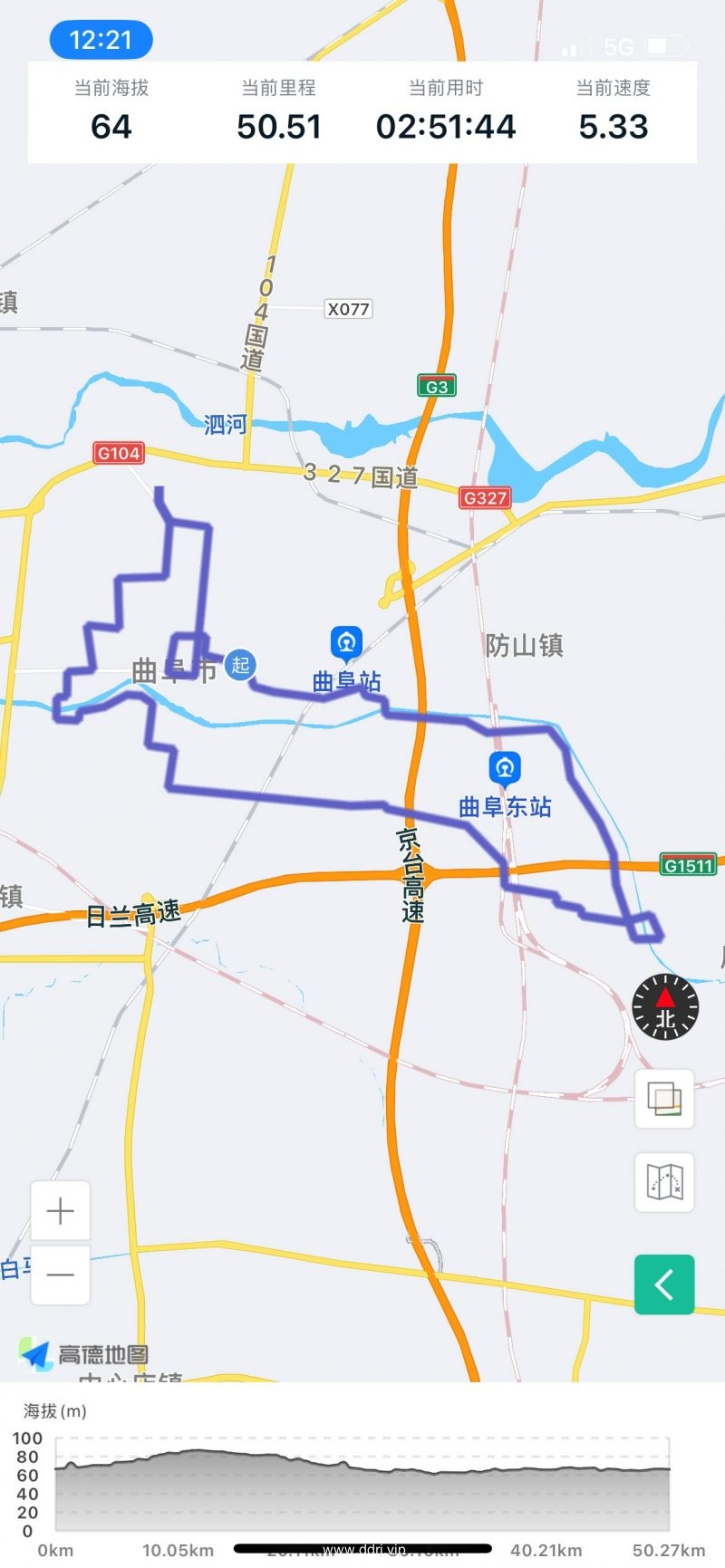Zoom in on the map

[x=60, y=1211]
